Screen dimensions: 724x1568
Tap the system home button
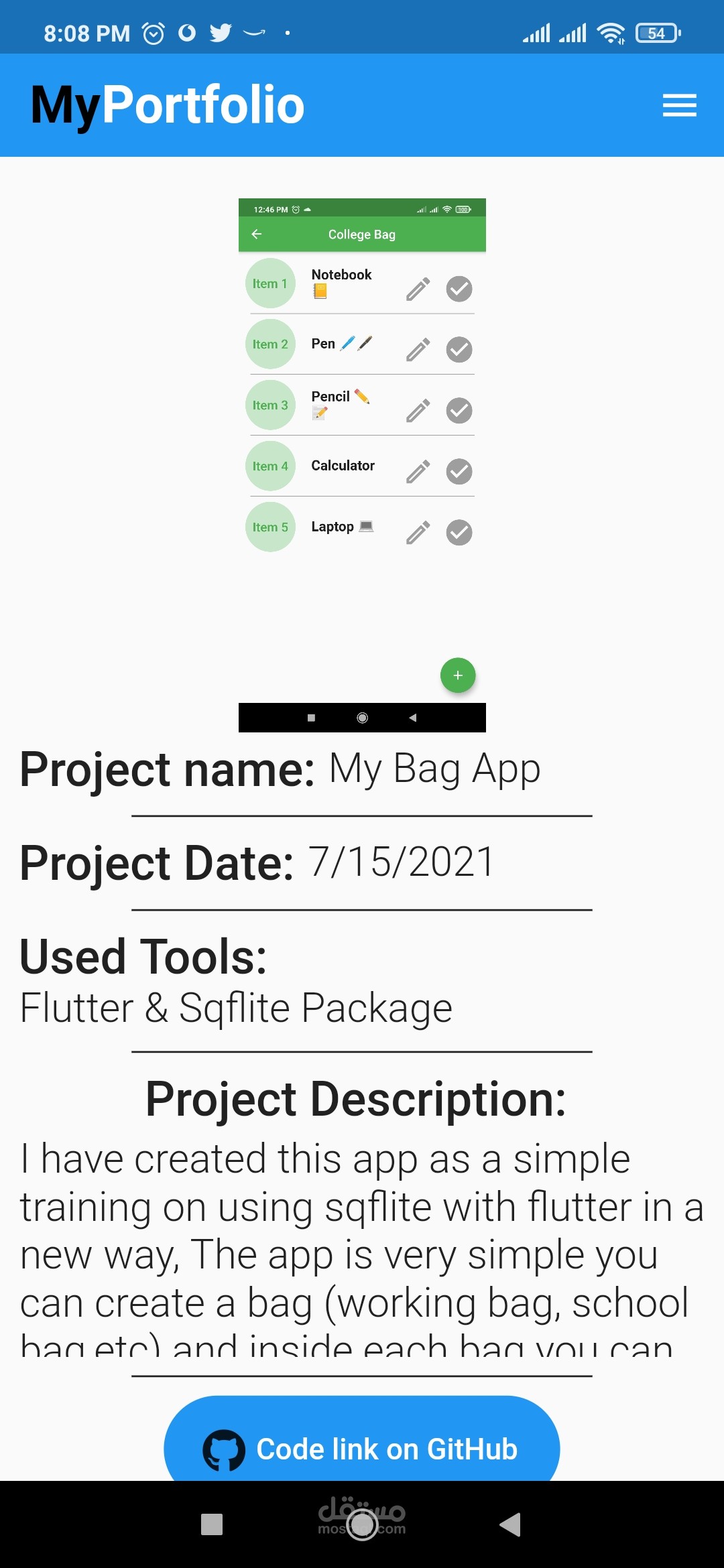point(362,1524)
